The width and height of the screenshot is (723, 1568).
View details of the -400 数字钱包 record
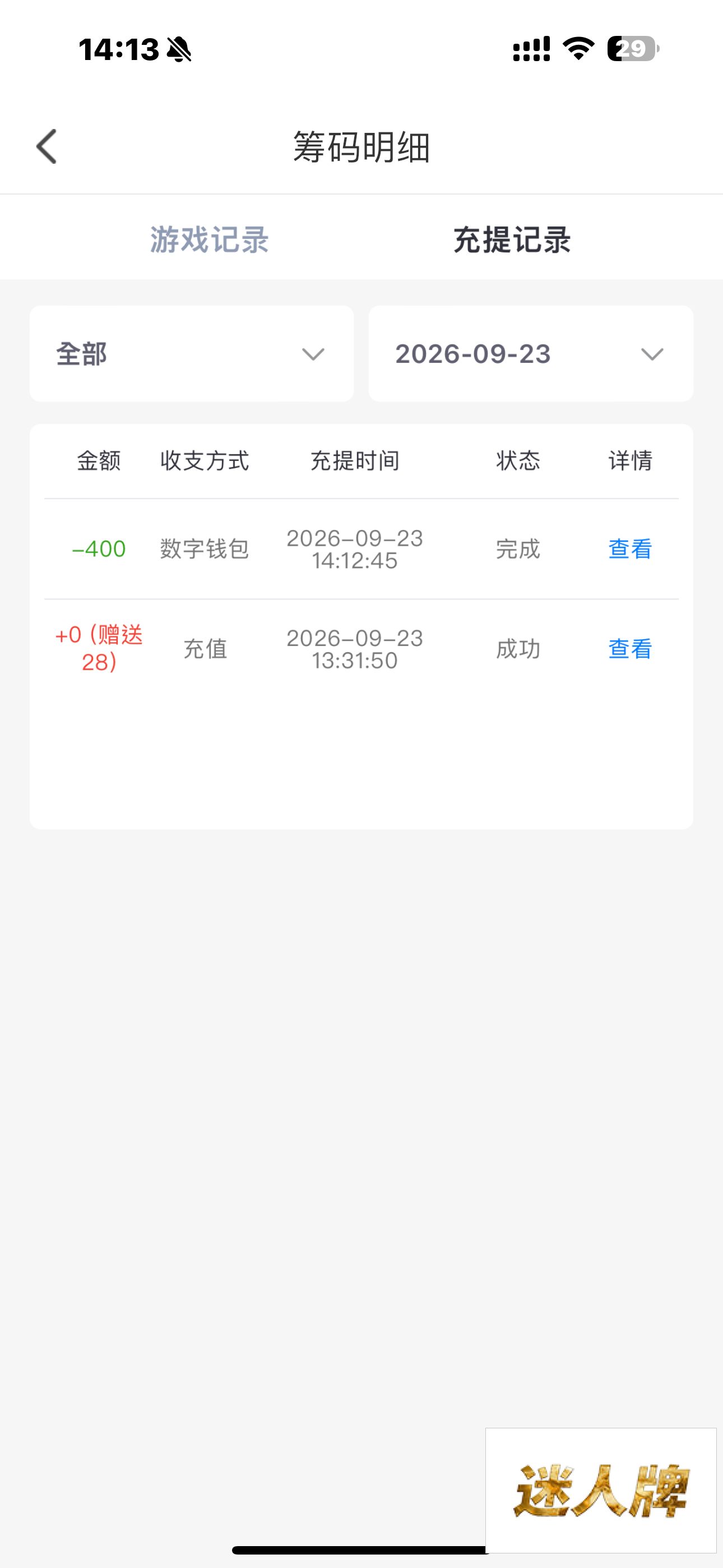(x=630, y=549)
